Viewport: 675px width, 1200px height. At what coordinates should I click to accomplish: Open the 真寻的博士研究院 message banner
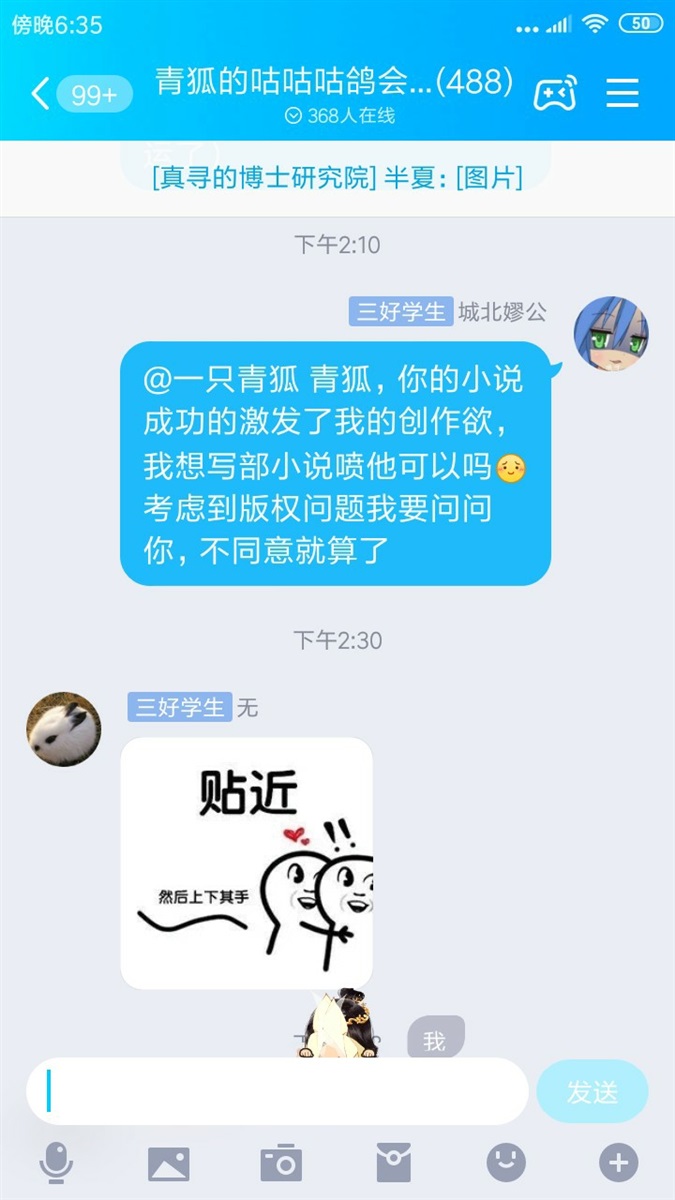pos(337,178)
